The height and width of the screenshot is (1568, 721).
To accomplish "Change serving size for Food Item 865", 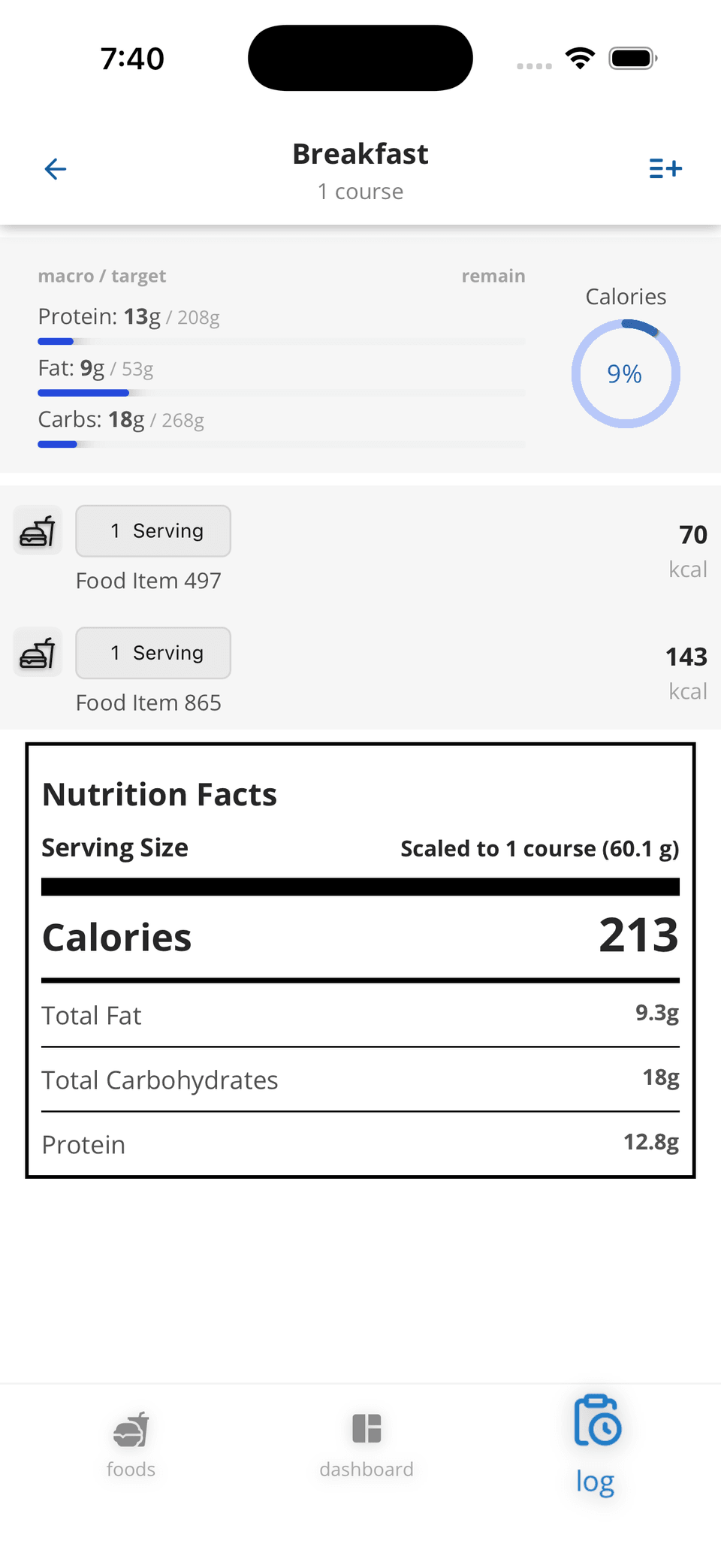I will 153,653.
